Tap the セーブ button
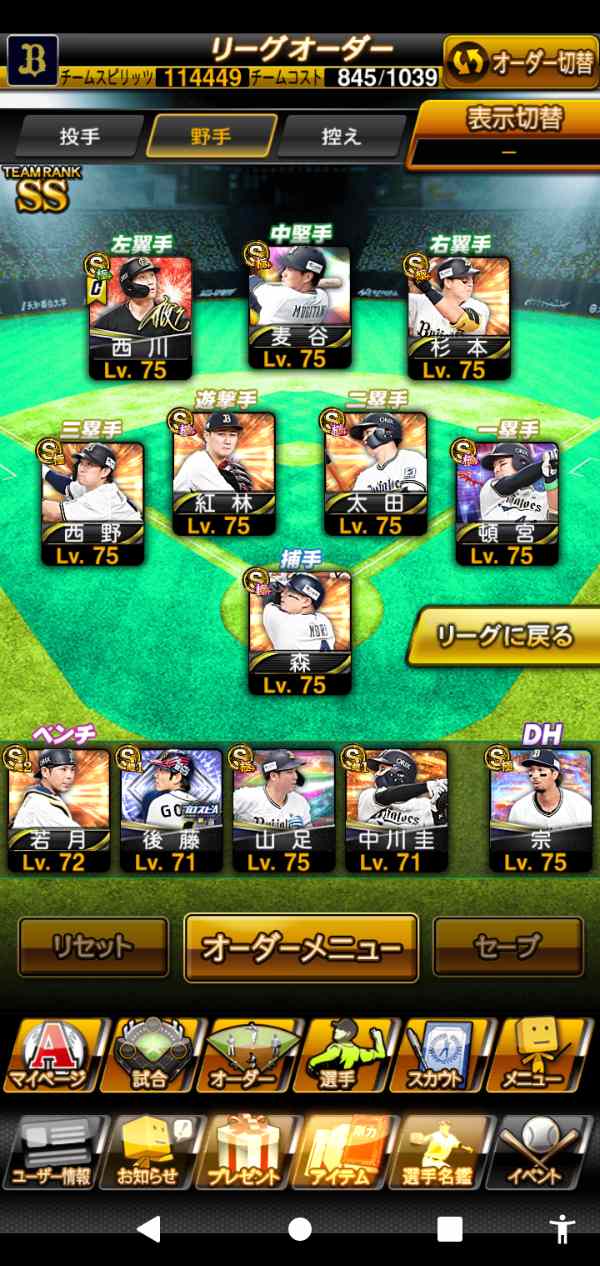 tap(508, 946)
